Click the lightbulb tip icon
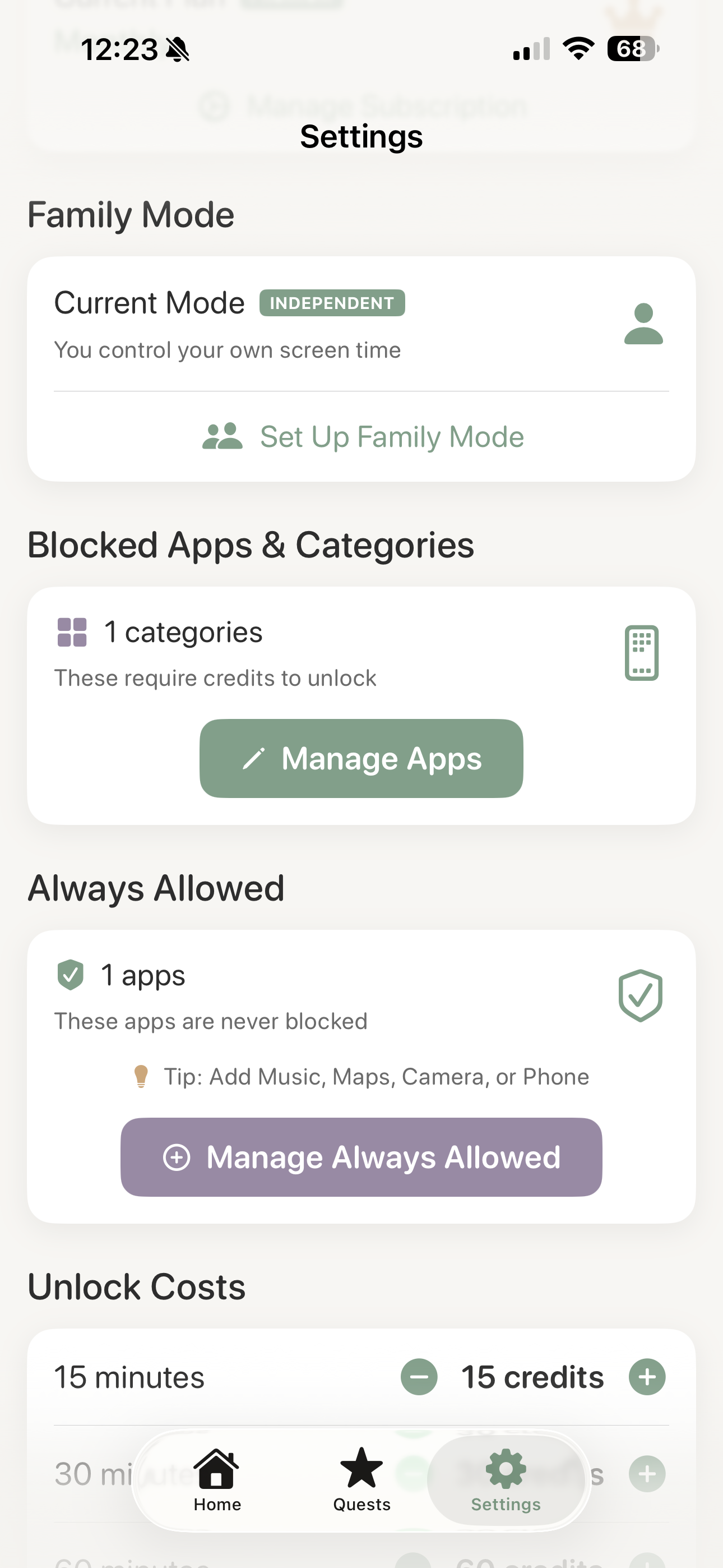The image size is (723, 1568). click(x=141, y=1076)
